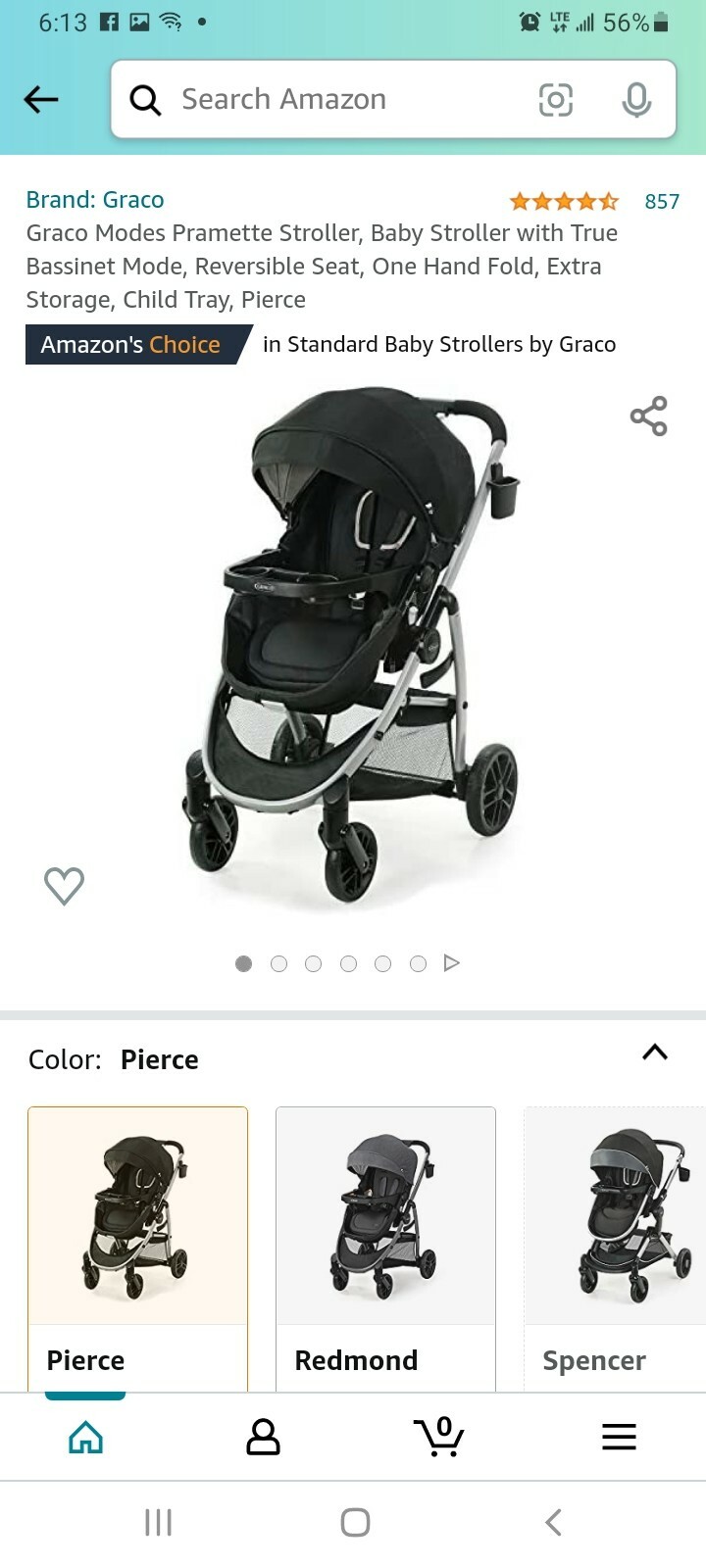Go to the Home tab
The height and width of the screenshot is (1568, 706).
[x=86, y=1437]
